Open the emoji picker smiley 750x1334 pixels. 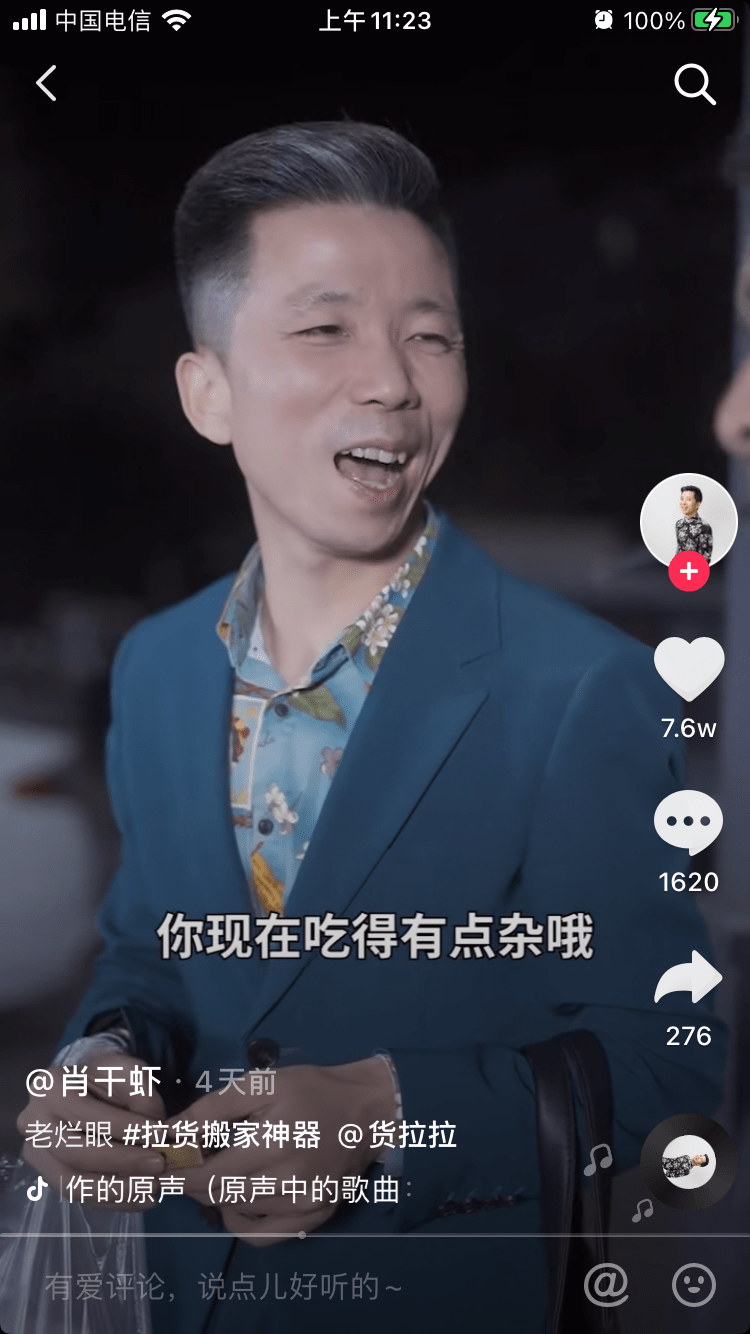(x=694, y=1284)
